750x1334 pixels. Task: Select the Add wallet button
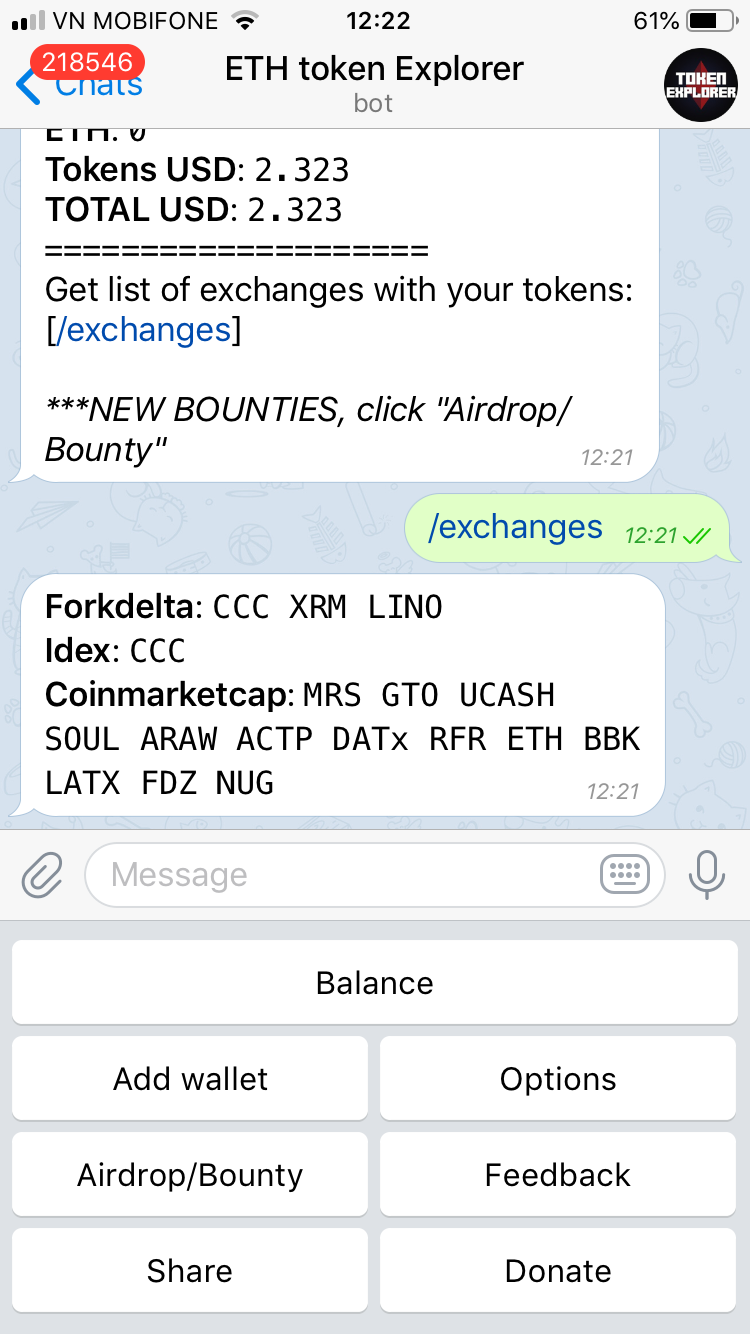point(190,1079)
